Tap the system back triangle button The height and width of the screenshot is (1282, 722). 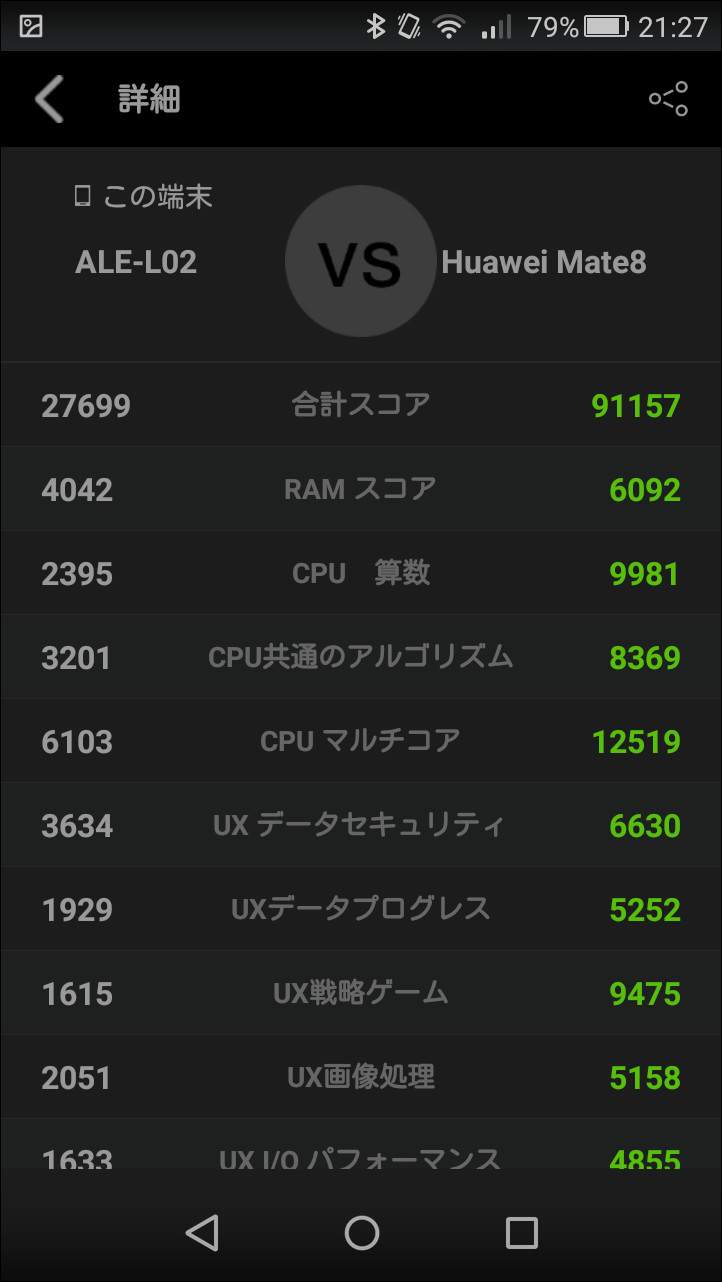(202, 1232)
